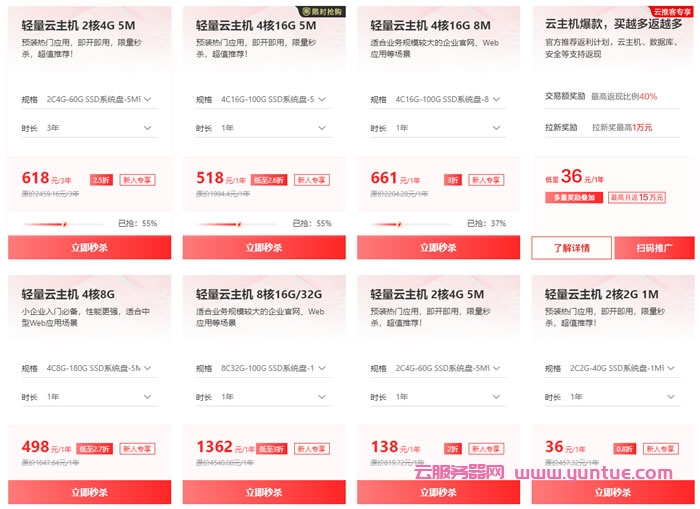This screenshot has height=509, width=700.
Task: Tap the 扫码推广 button
Action: [x=654, y=247]
